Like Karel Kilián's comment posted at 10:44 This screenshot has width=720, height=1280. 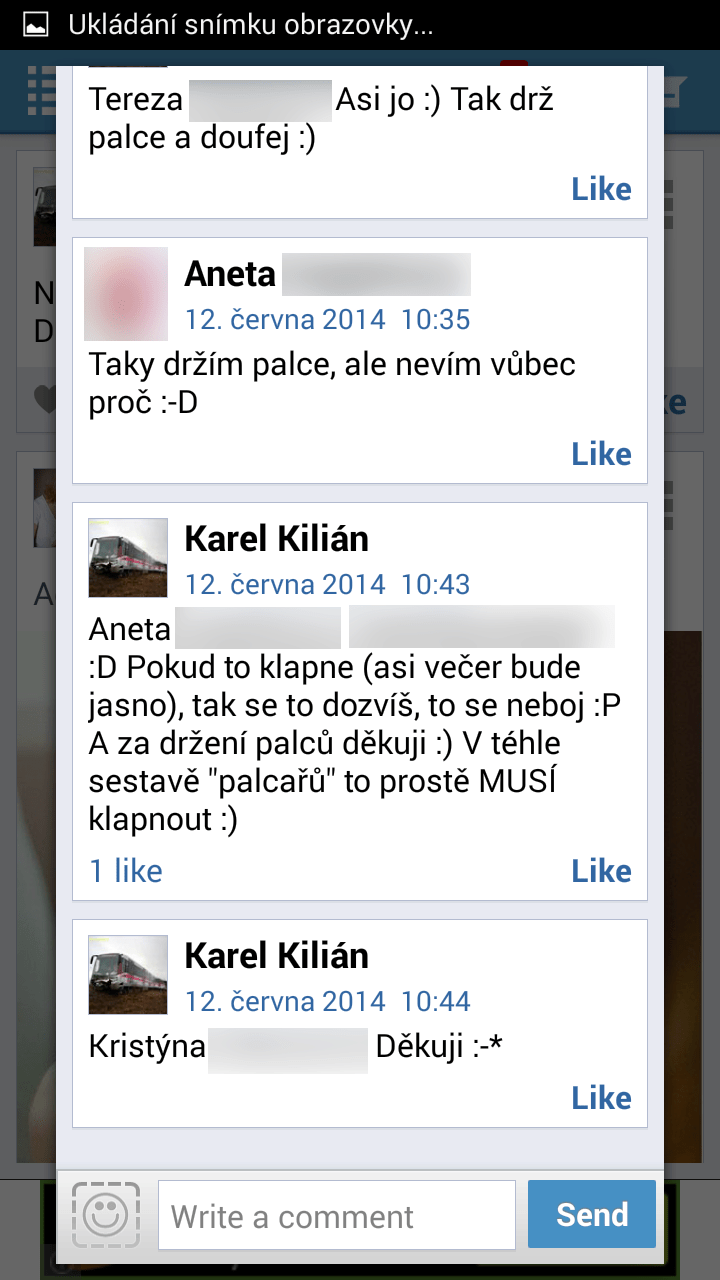pyautogui.click(x=601, y=1098)
